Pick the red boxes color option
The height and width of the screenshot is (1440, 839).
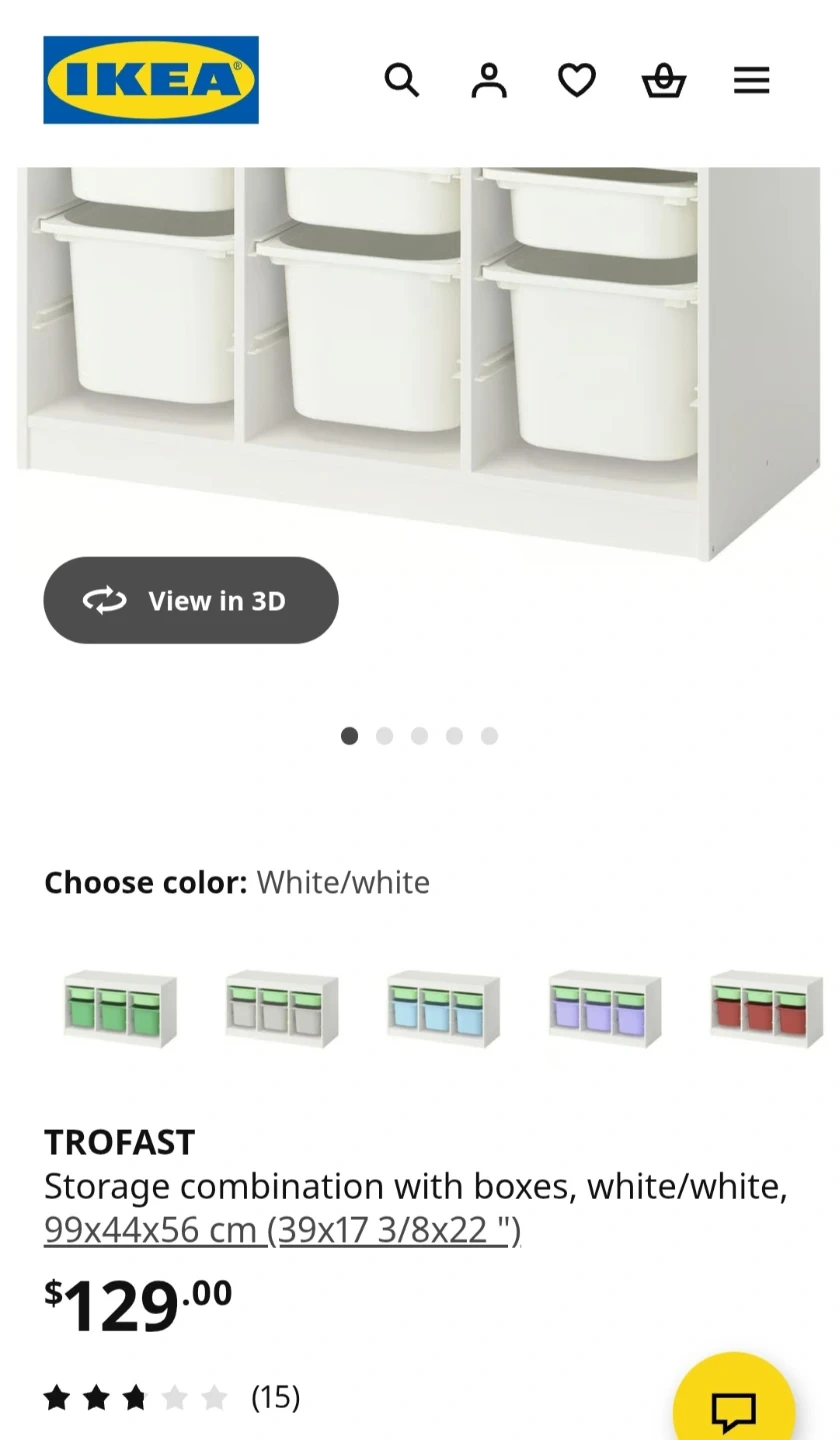coord(765,1008)
